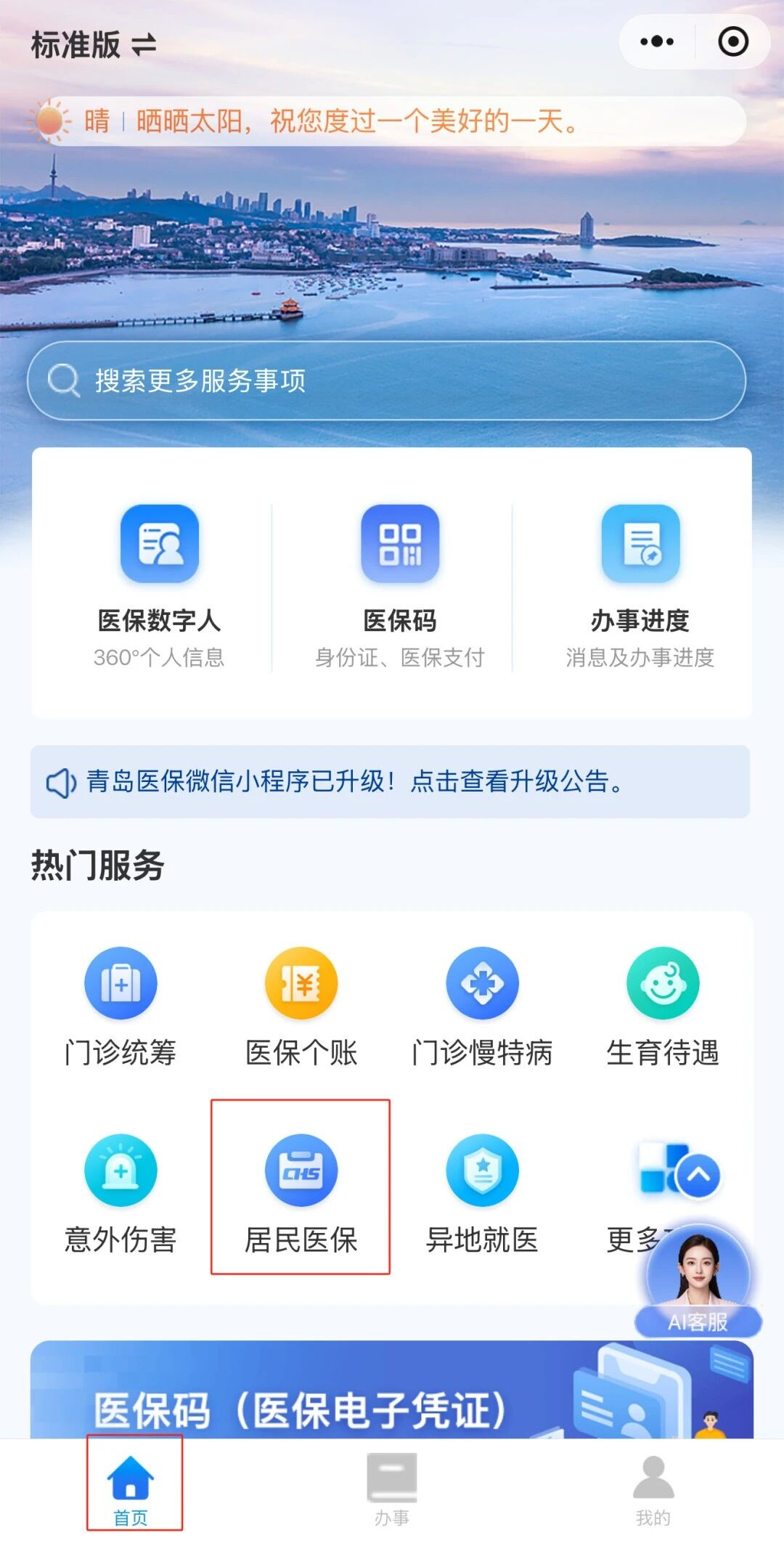Open 门诊统筹 service
Image resolution: width=784 pixels, height=1559 pixels.
click(x=121, y=1007)
